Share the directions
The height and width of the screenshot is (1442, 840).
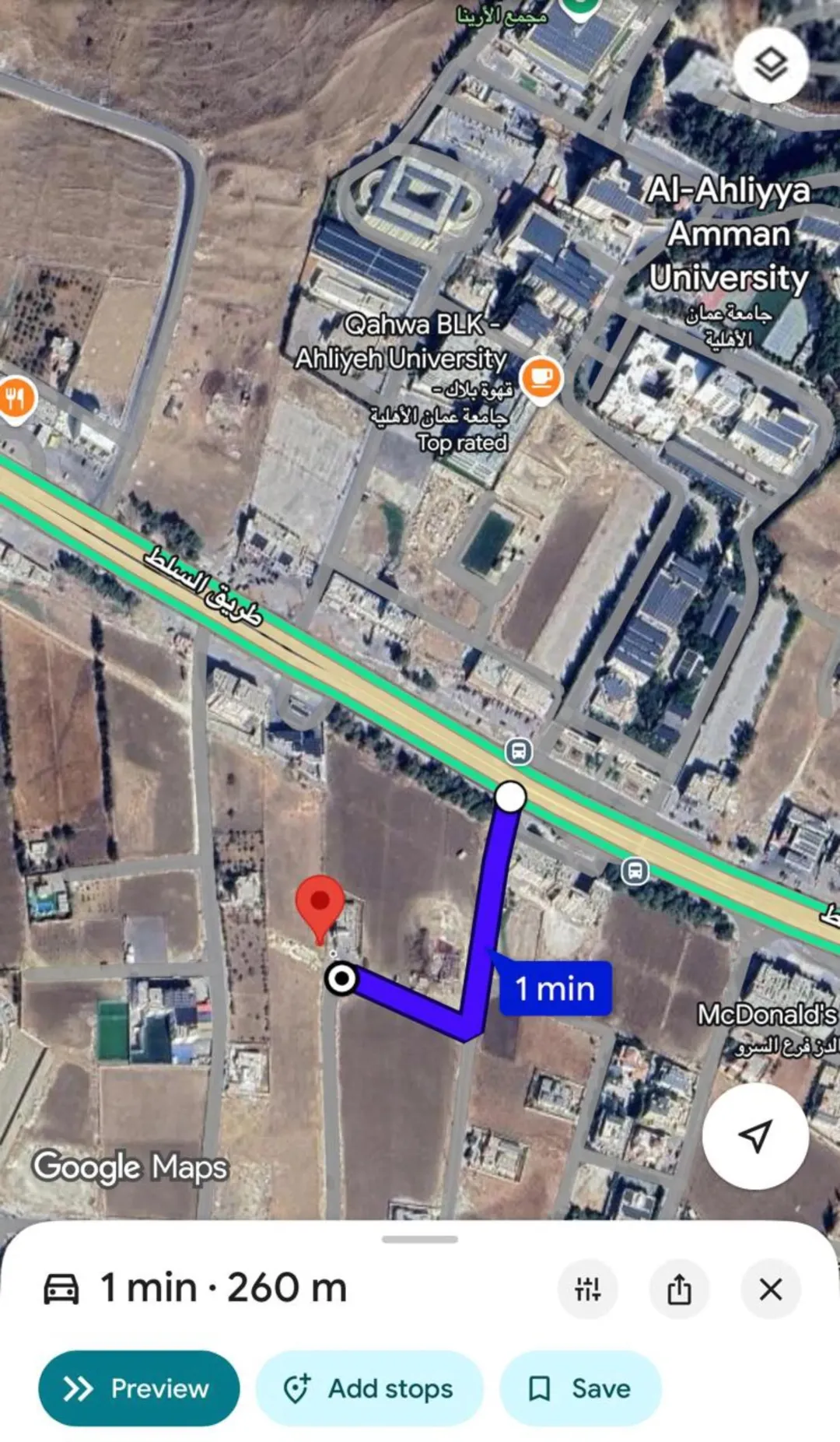[679, 1289]
